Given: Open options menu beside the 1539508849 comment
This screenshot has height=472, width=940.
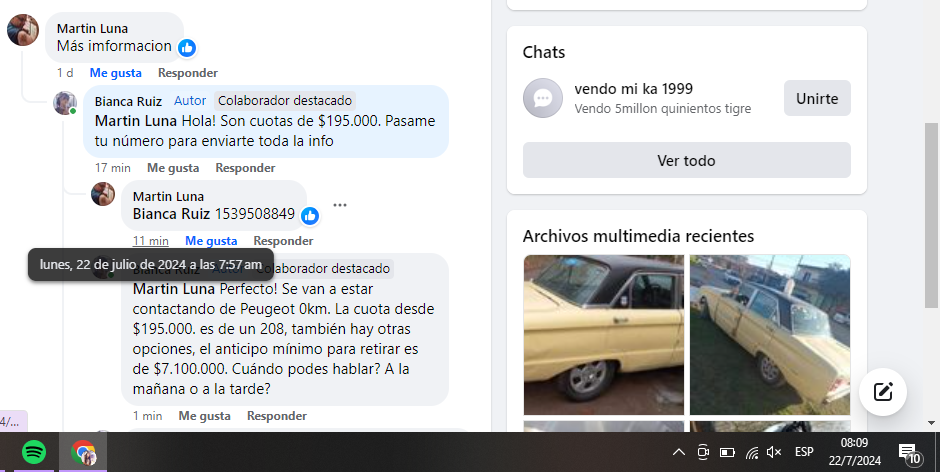Looking at the screenshot, I should click(x=340, y=205).
